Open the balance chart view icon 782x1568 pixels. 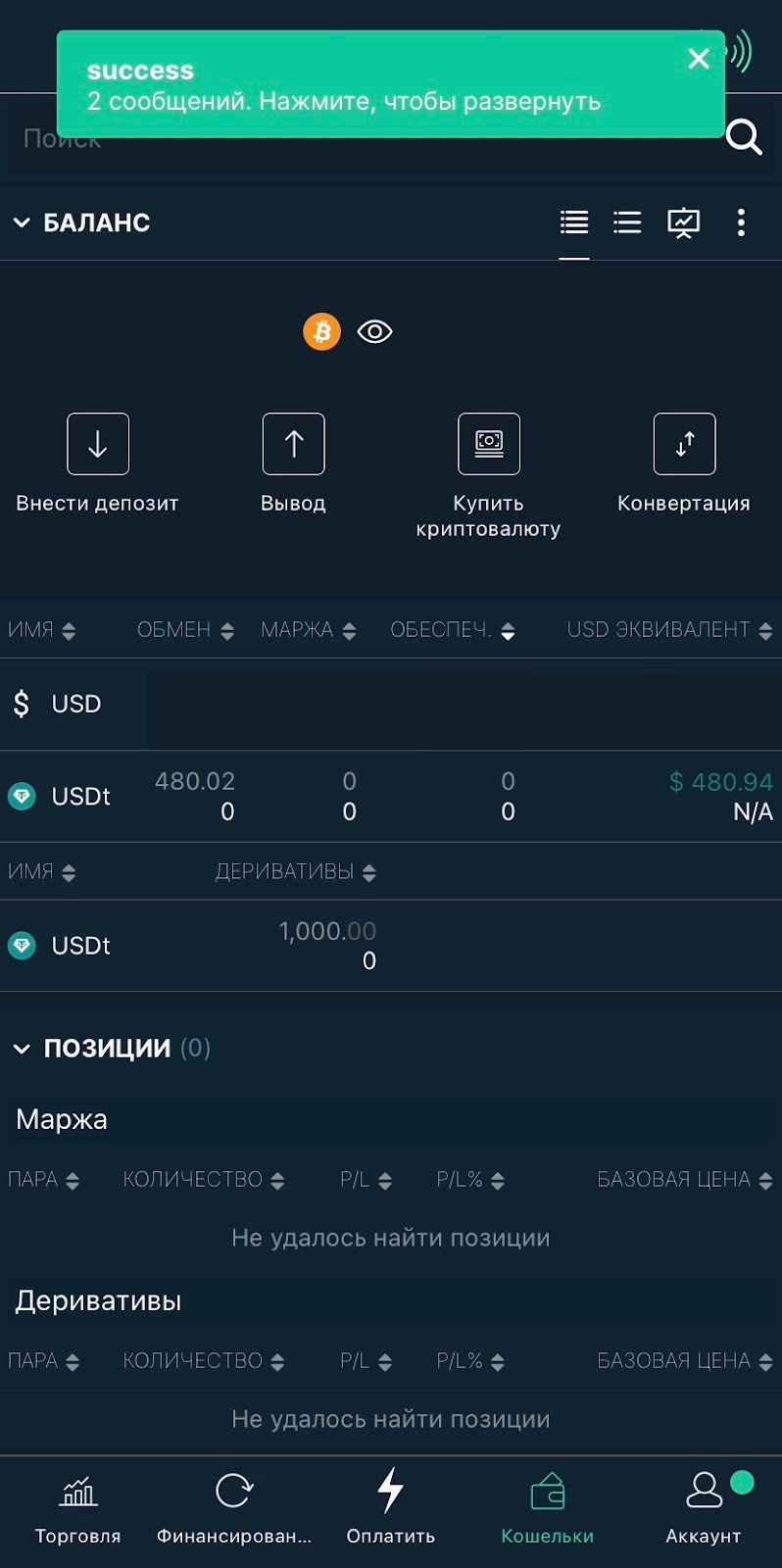click(x=684, y=223)
